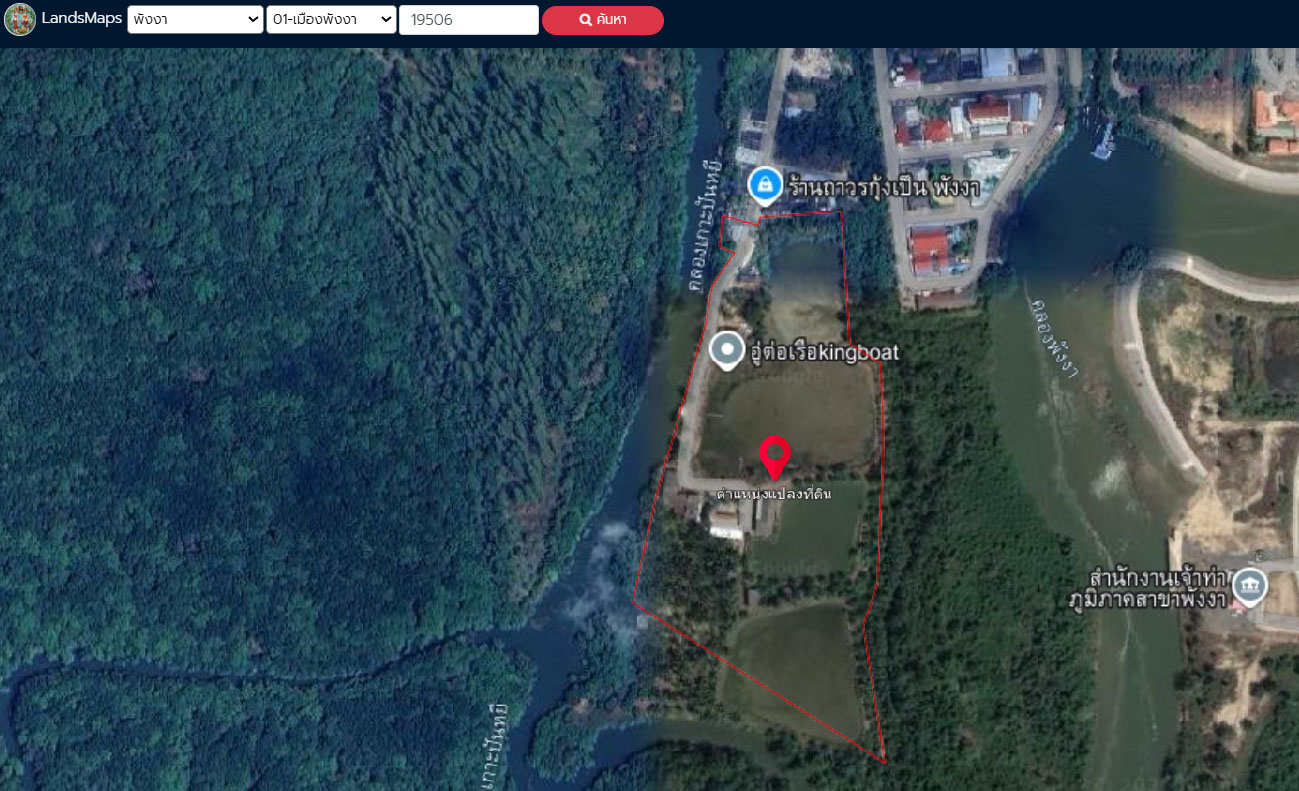
Task: Open the district dropdown 01-เมืองพังงา
Action: 331,20
